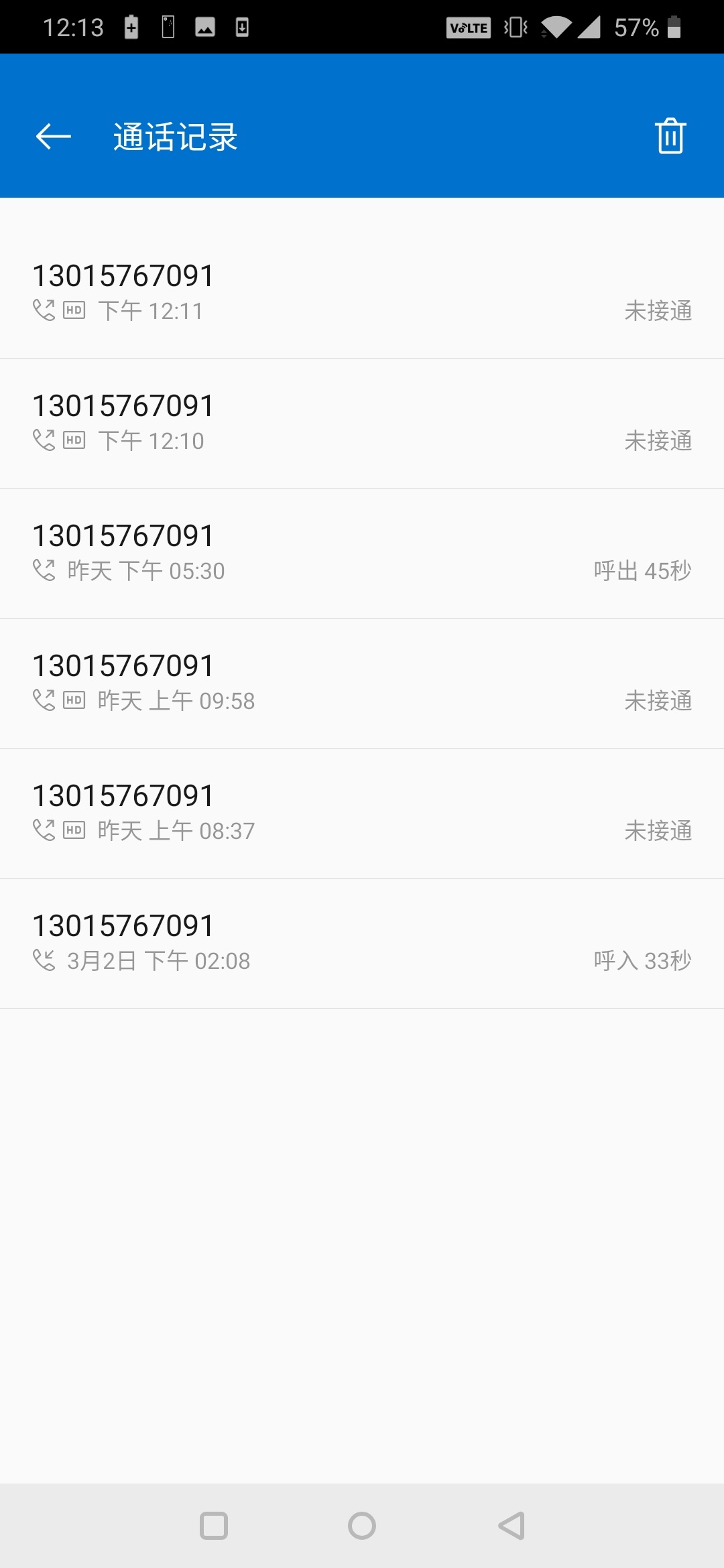Select the call record from 昨天 上午 08:37
The image size is (724, 1568).
(x=362, y=813)
